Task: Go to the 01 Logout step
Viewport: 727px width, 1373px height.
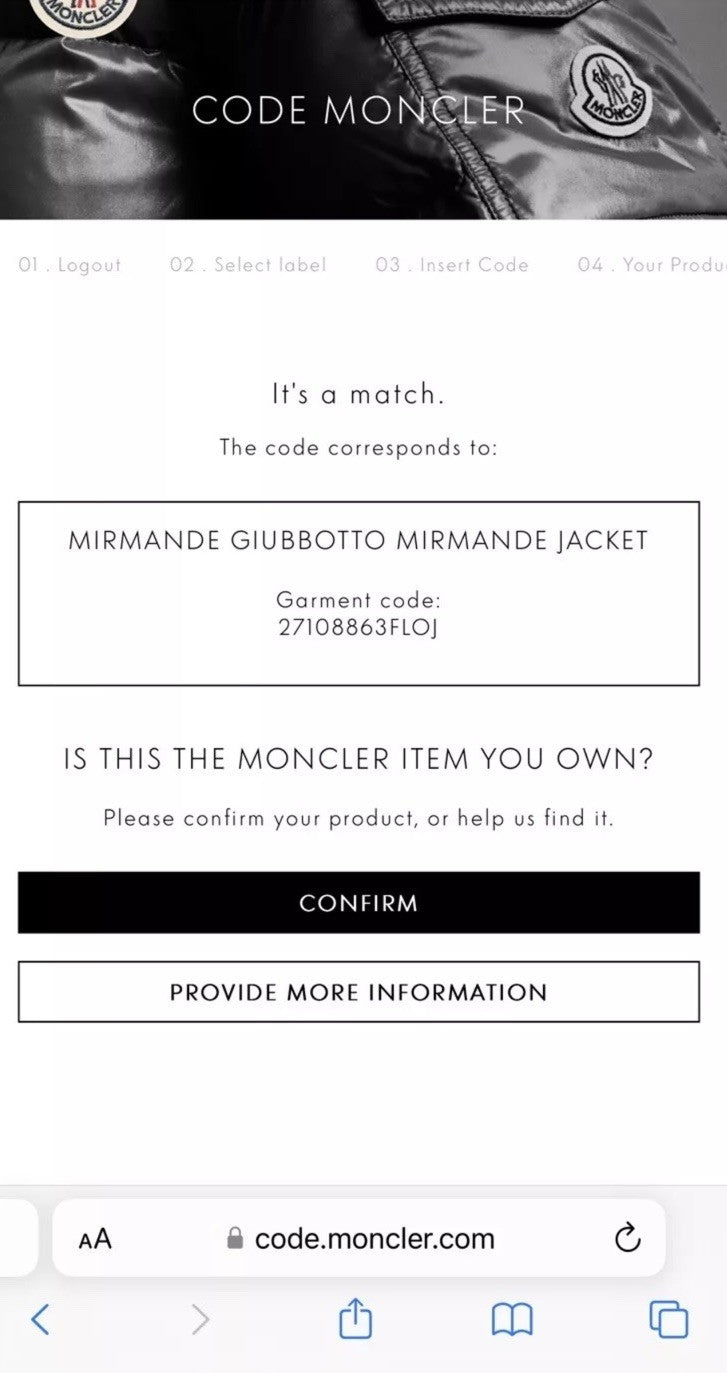Action: (70, 265)
